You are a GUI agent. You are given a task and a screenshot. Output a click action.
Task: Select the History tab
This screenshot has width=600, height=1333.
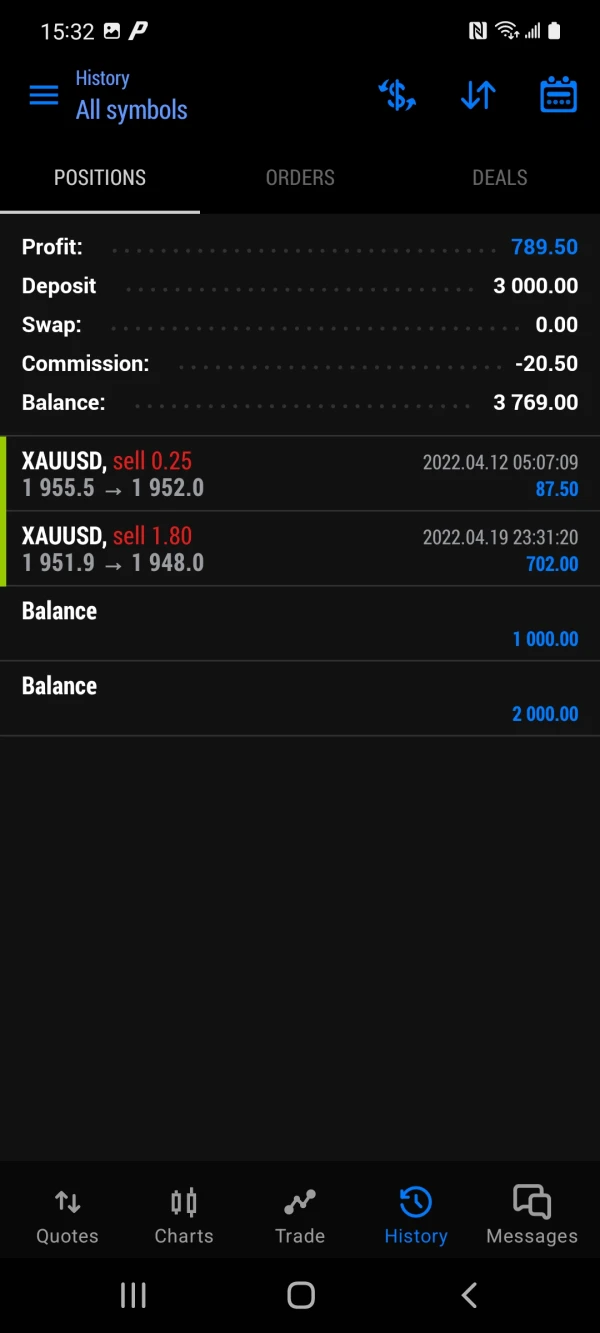pos(416,1215)
